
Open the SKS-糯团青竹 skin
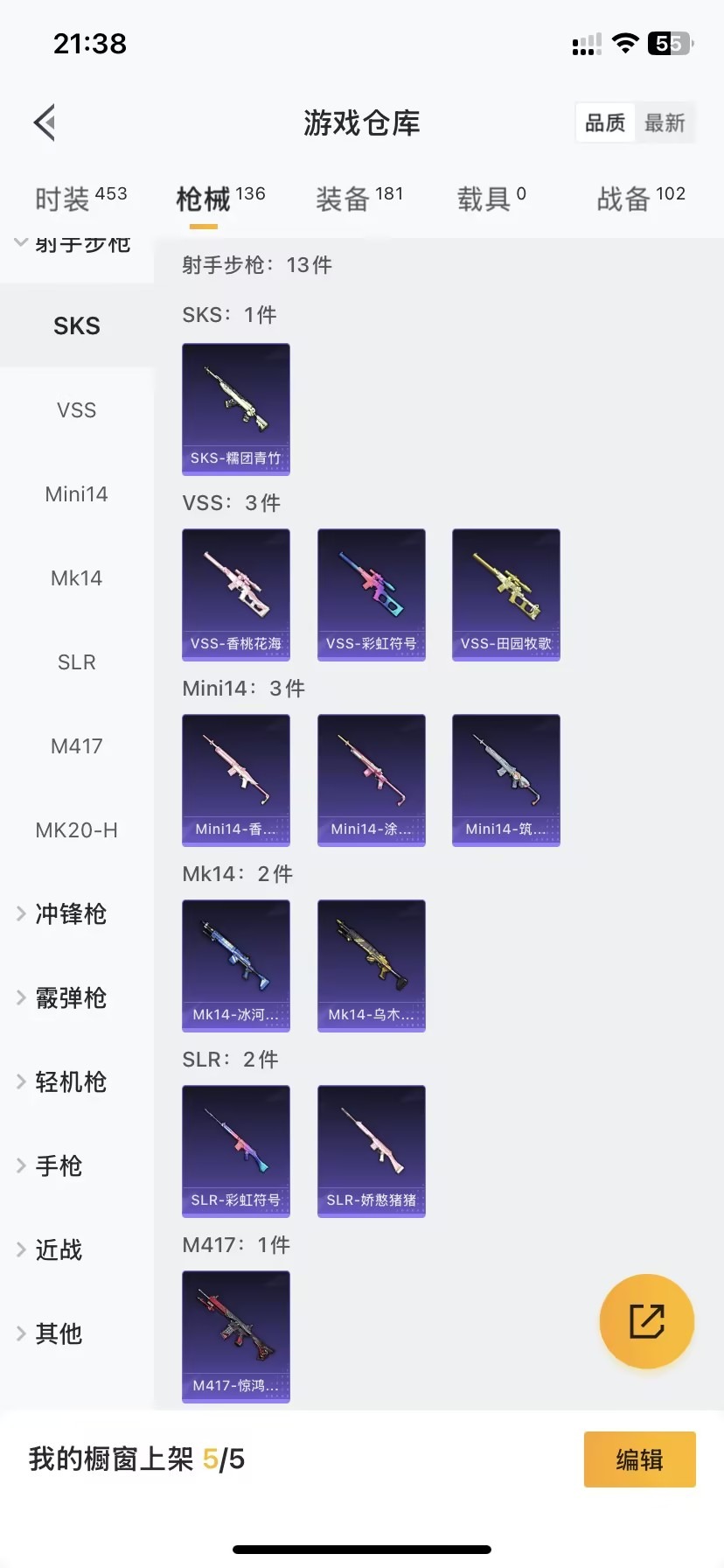236,409
